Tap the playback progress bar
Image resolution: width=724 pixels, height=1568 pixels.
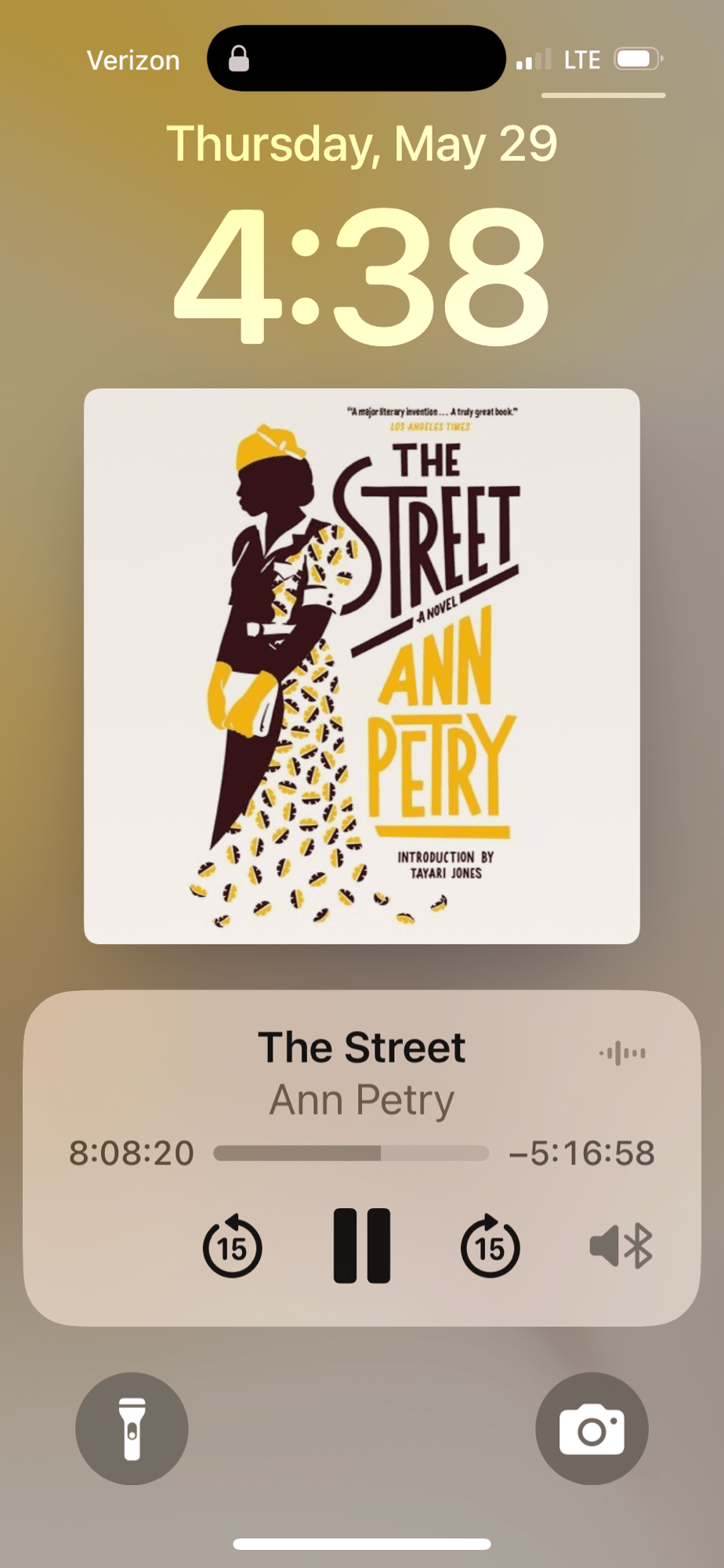coord(351,1152)
